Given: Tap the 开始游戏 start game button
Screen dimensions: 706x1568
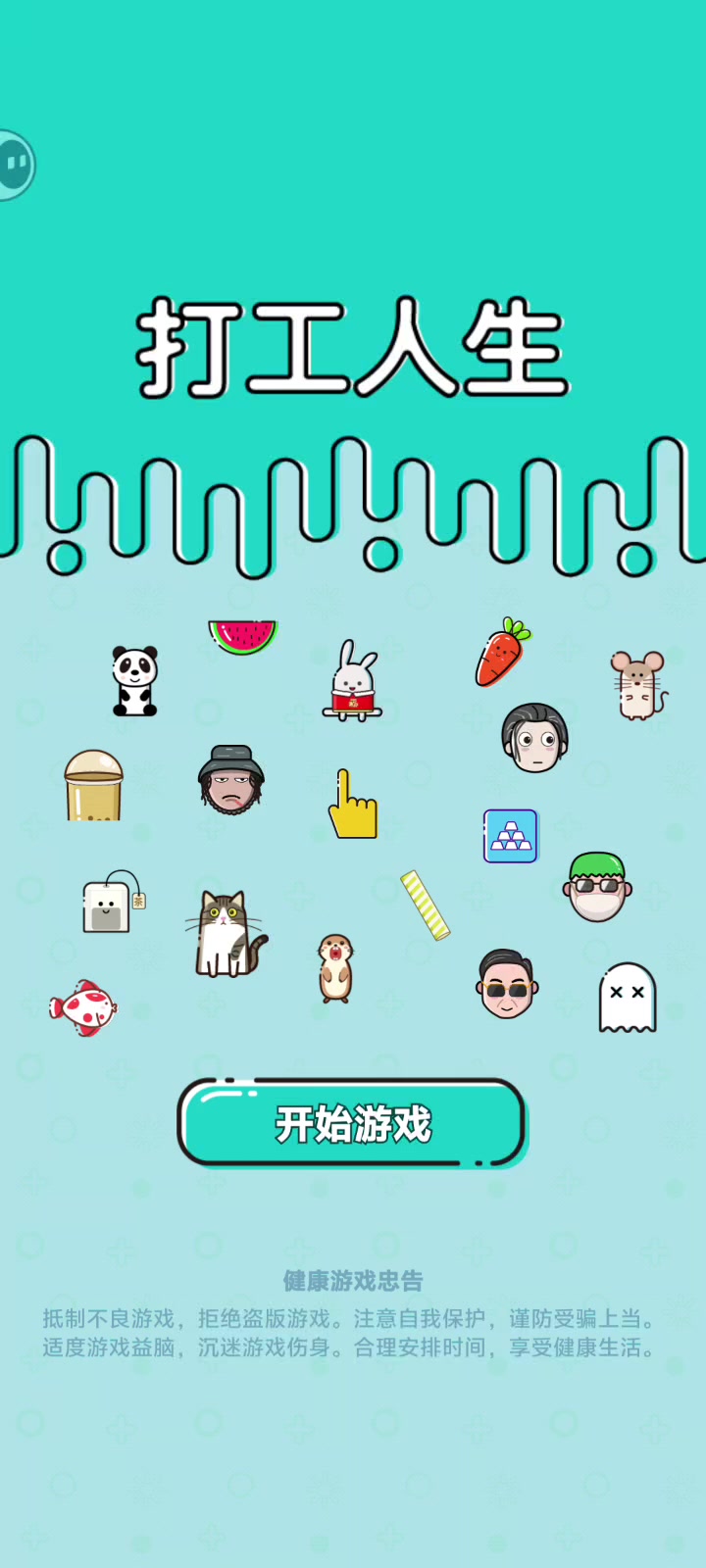Looking at the screenshot, I should [x=352, y=1123].
